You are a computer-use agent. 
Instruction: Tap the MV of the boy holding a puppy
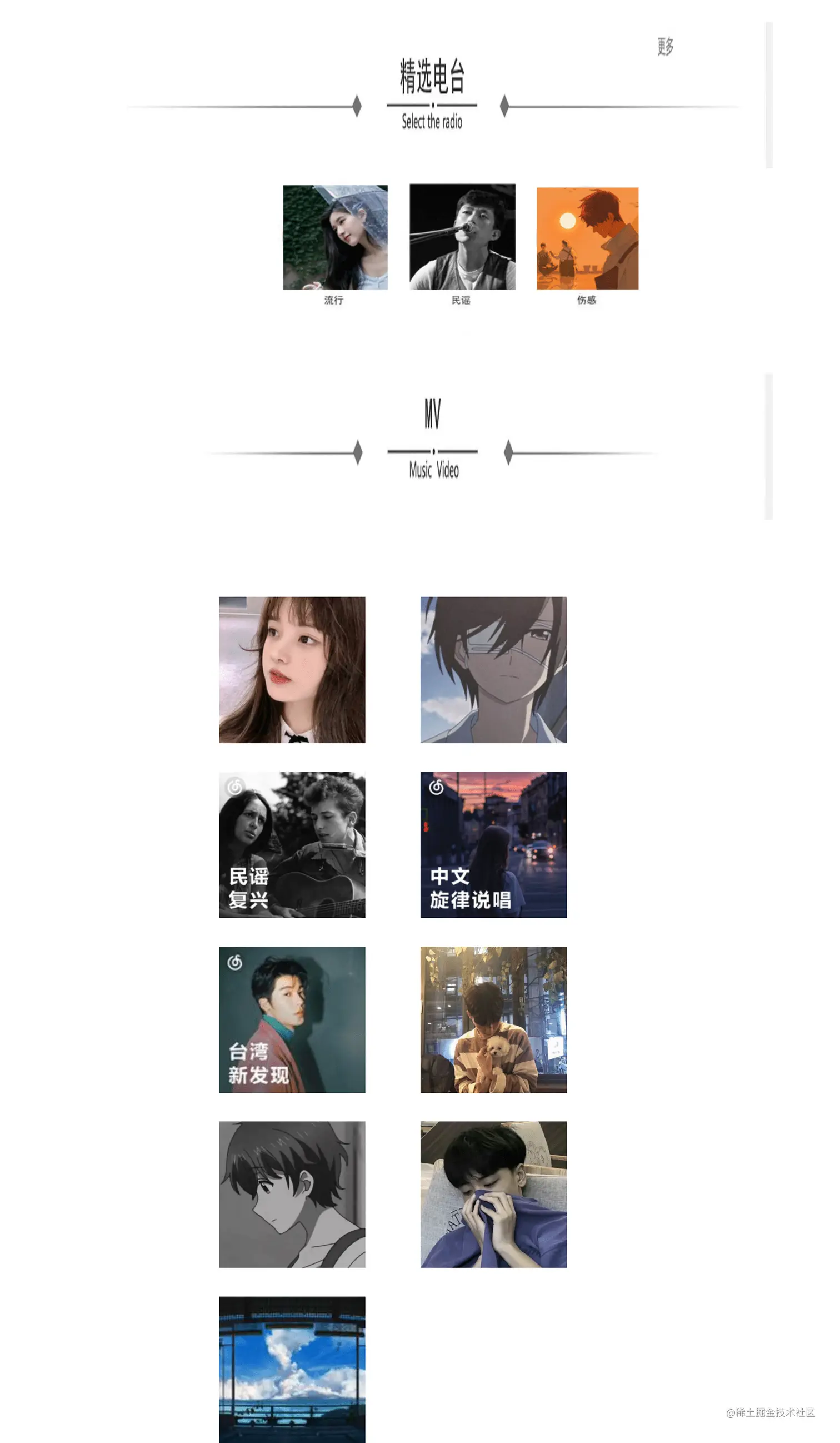493,1019
